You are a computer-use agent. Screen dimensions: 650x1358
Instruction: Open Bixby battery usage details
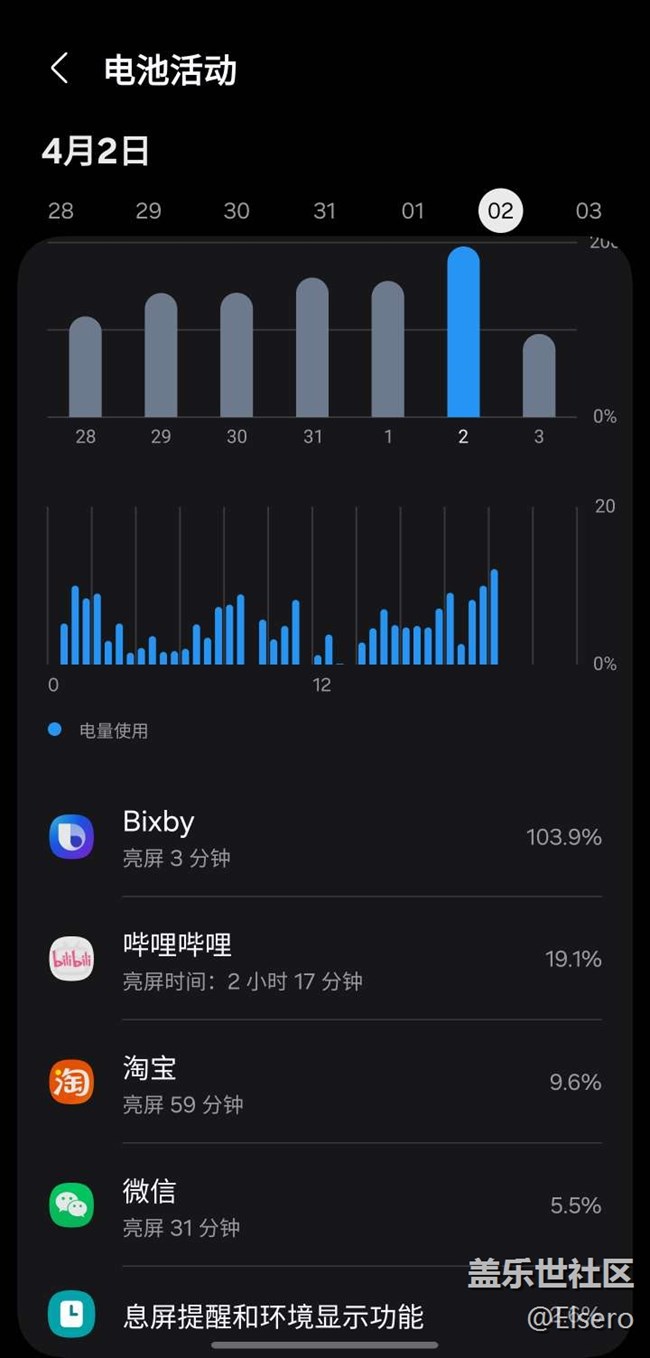[x=325, y=837]
